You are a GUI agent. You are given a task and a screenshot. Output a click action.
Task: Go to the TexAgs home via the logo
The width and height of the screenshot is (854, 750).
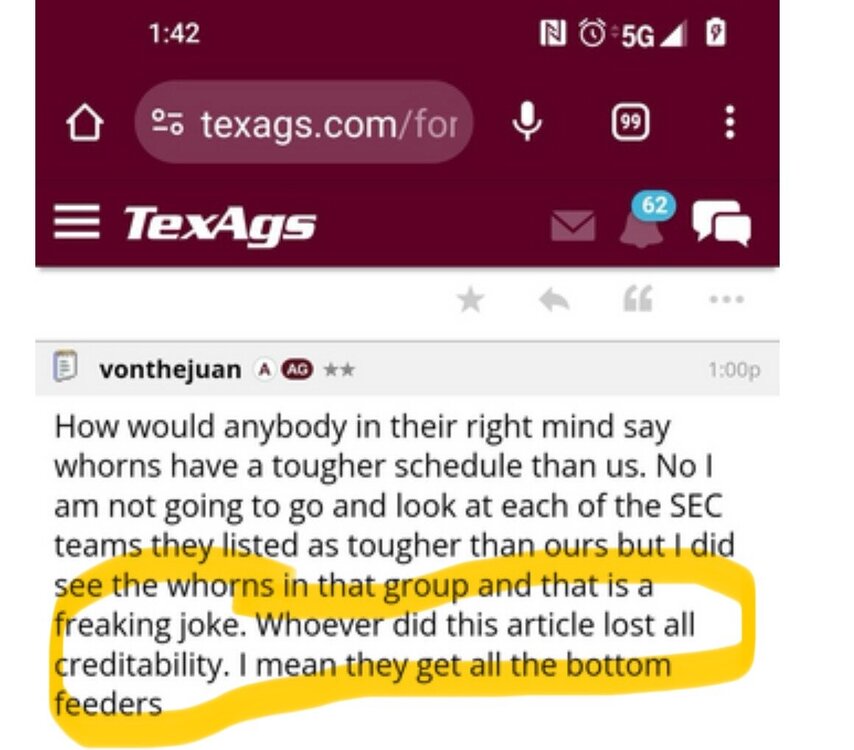(220, 225)
